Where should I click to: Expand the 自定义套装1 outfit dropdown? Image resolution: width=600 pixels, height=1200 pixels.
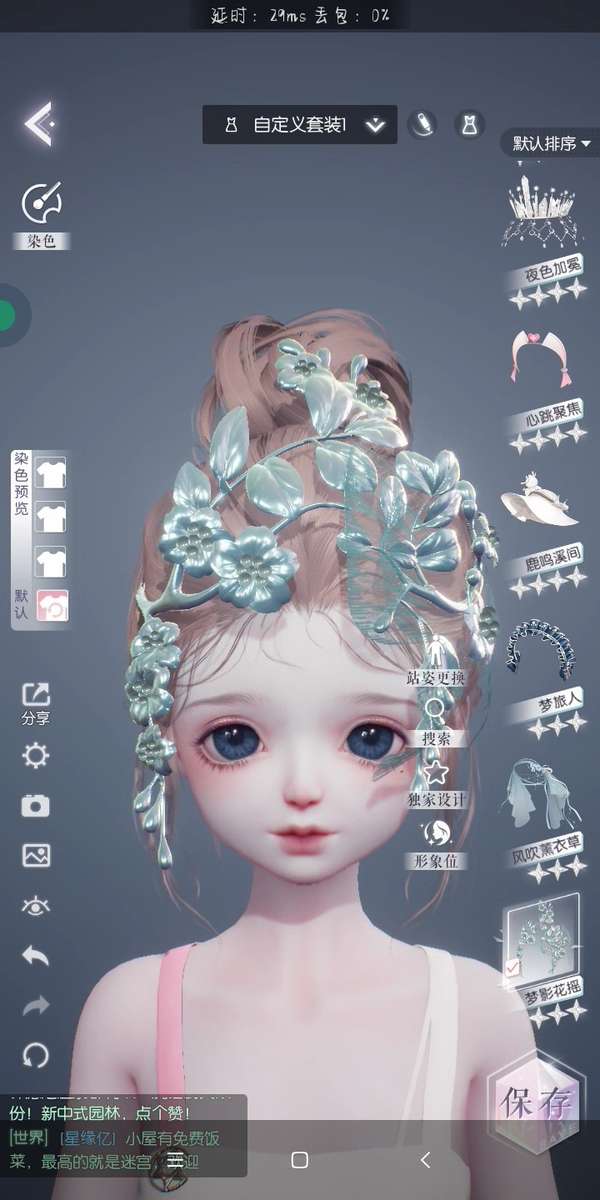coord(375,125)
